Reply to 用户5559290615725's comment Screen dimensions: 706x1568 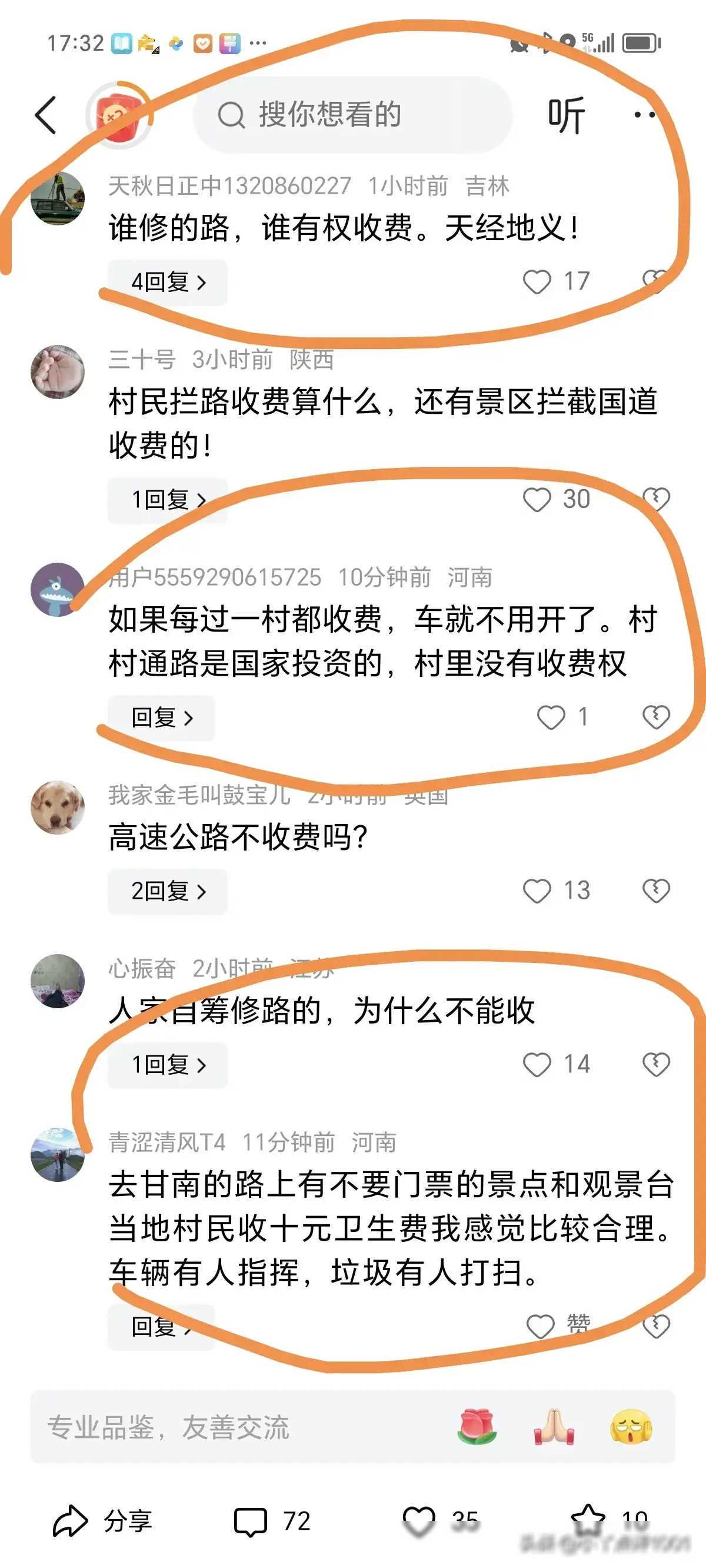[161, 718]
